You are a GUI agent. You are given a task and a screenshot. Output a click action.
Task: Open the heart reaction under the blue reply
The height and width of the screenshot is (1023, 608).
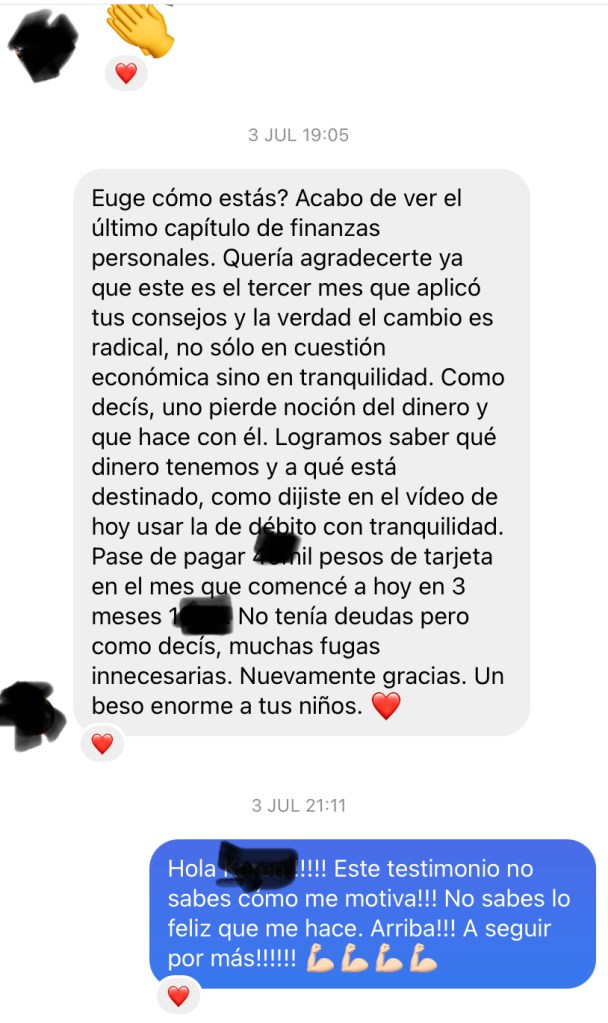(x=178, y=996)
